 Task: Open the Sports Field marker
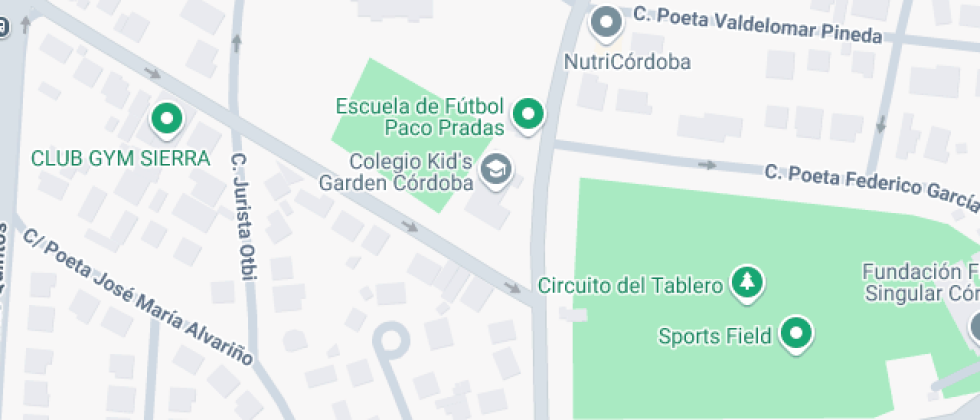796,334
